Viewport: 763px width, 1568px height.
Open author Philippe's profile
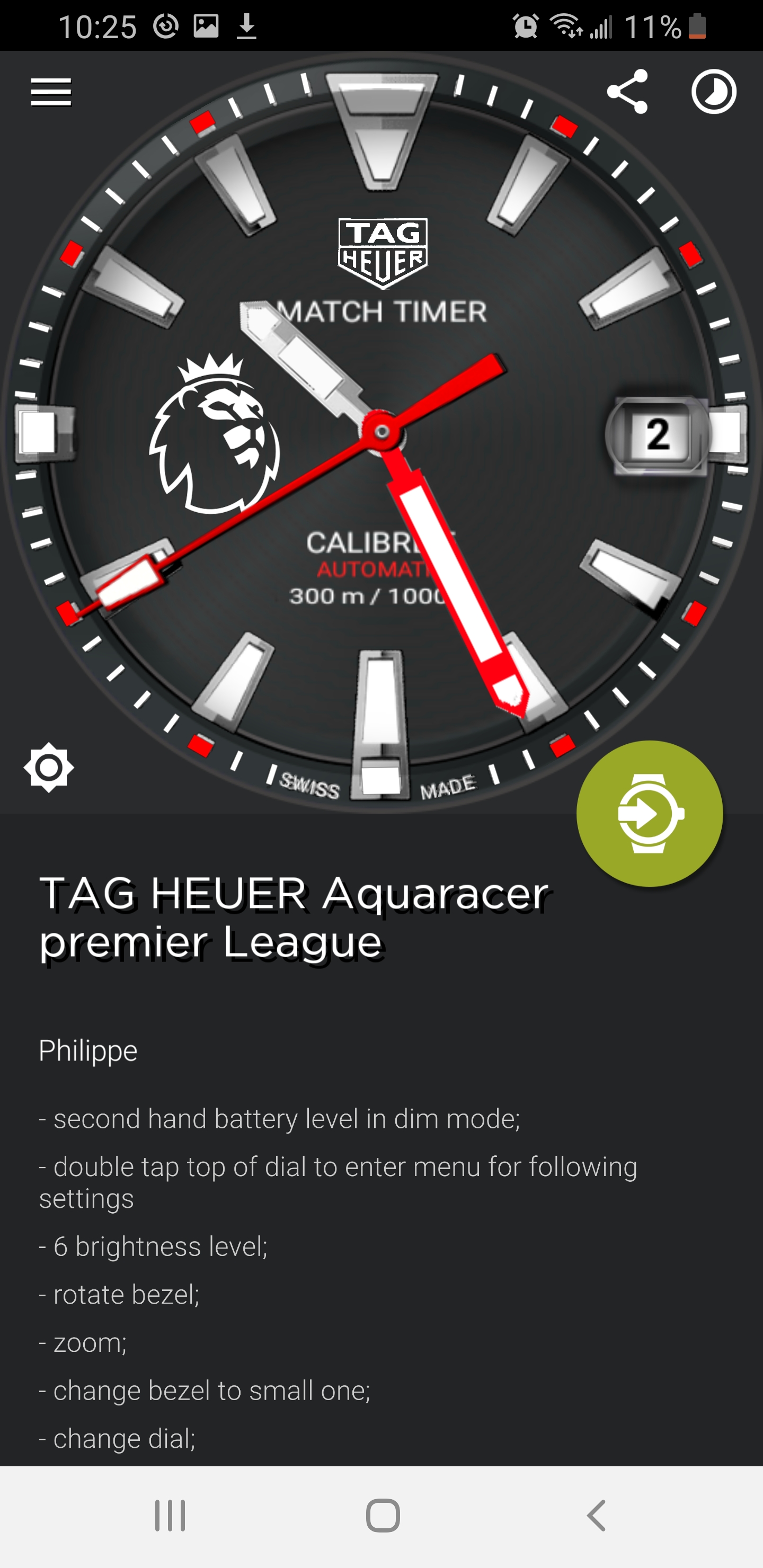[x=88, y=1050]
